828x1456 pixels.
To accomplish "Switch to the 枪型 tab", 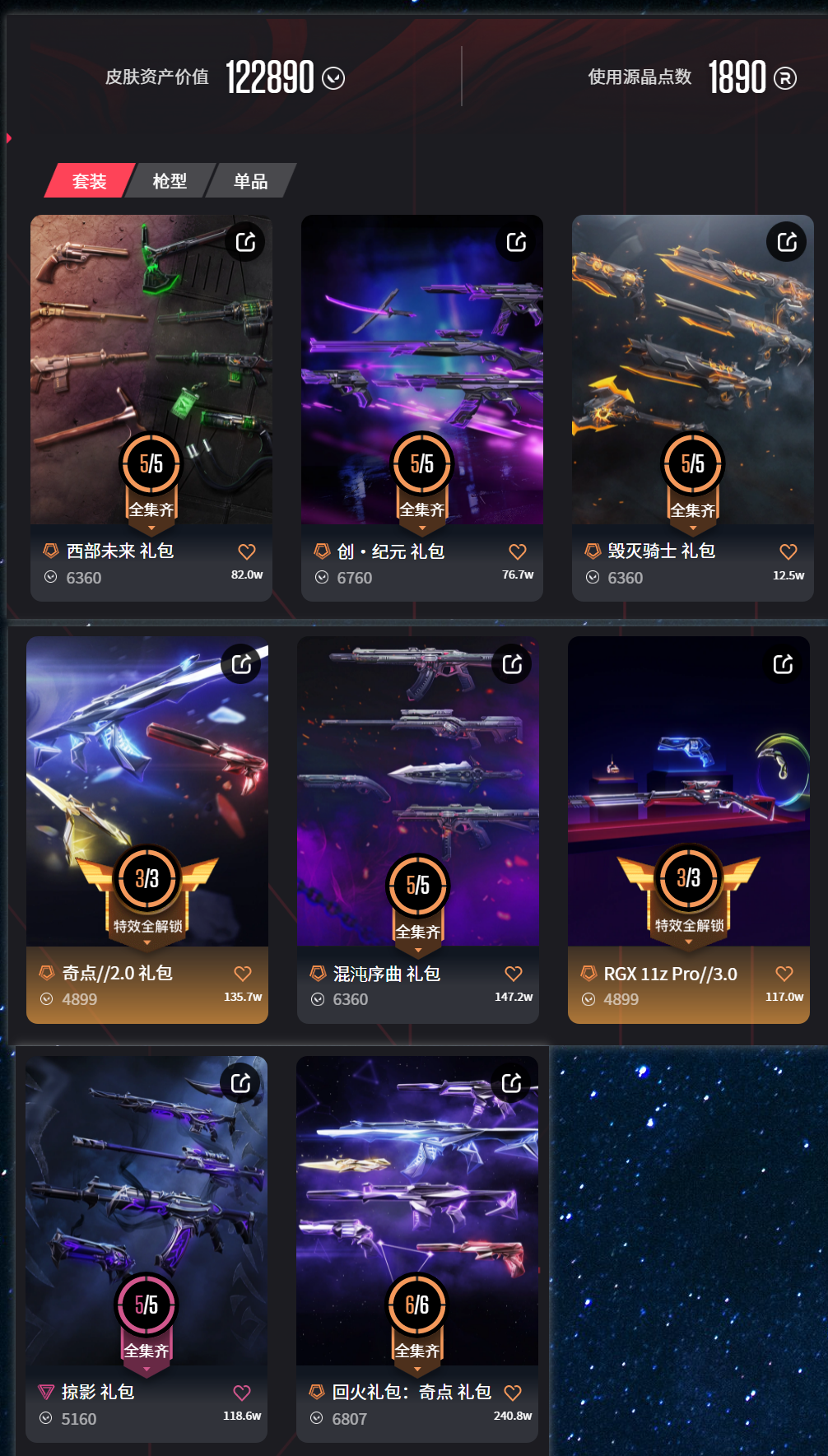I will click(170, 181).
